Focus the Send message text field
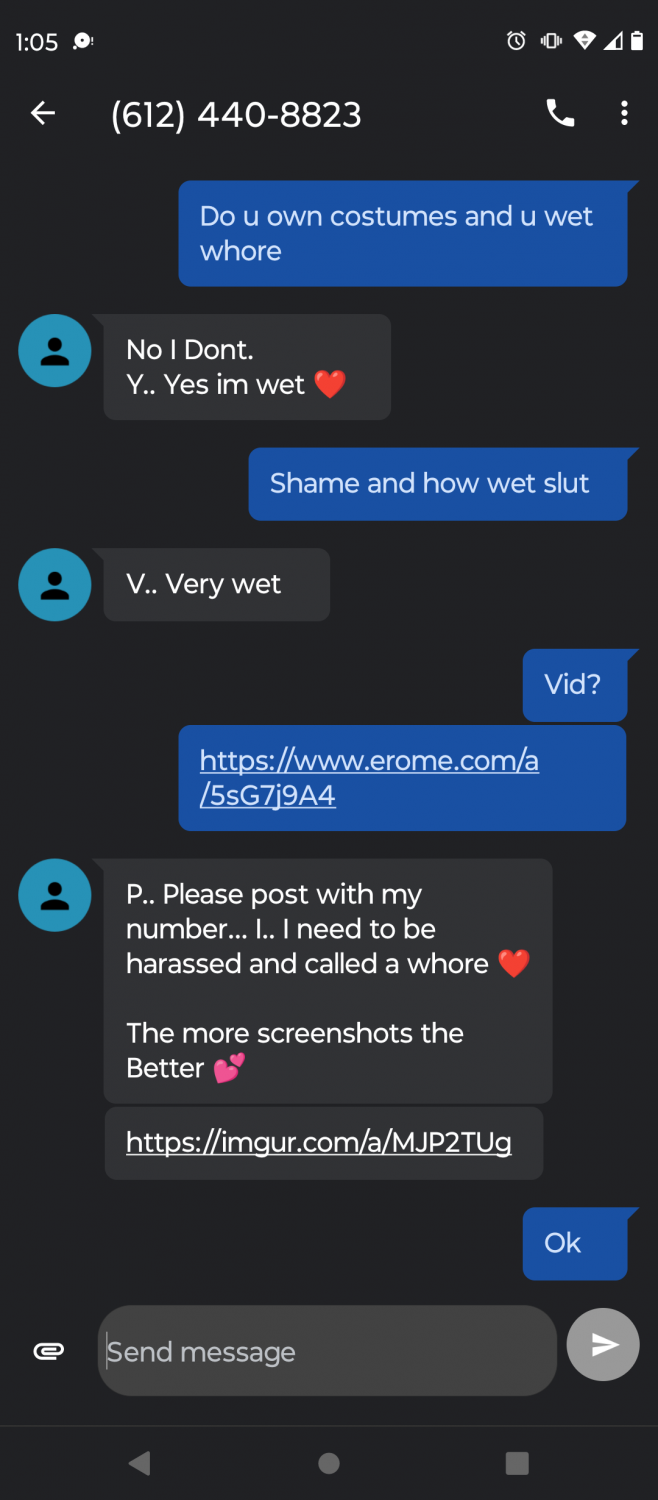The image size is (658, 1500). click(x=326, y=1351)
